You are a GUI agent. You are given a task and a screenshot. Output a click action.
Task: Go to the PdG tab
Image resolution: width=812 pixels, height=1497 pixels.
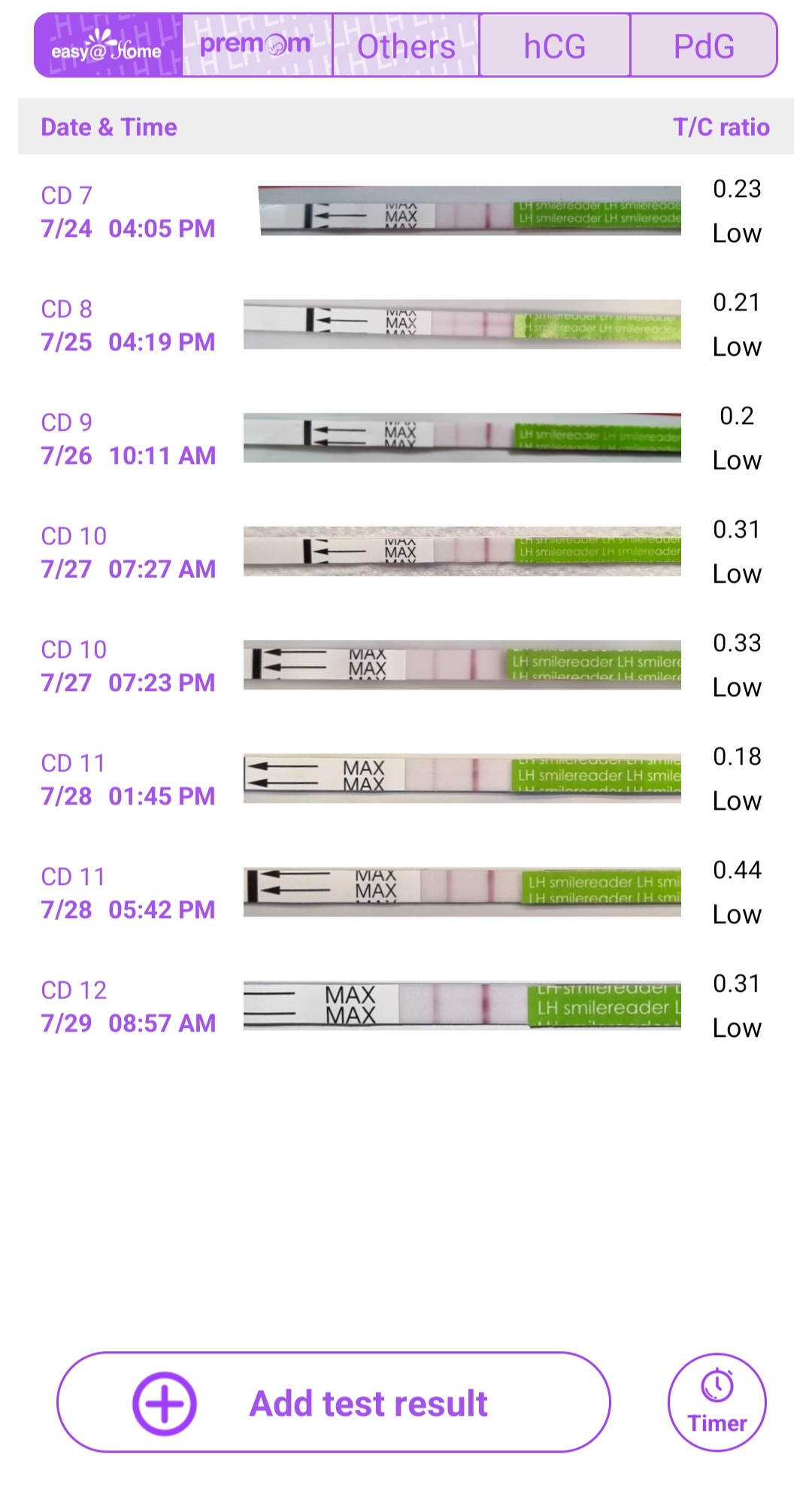pos(704,47)
